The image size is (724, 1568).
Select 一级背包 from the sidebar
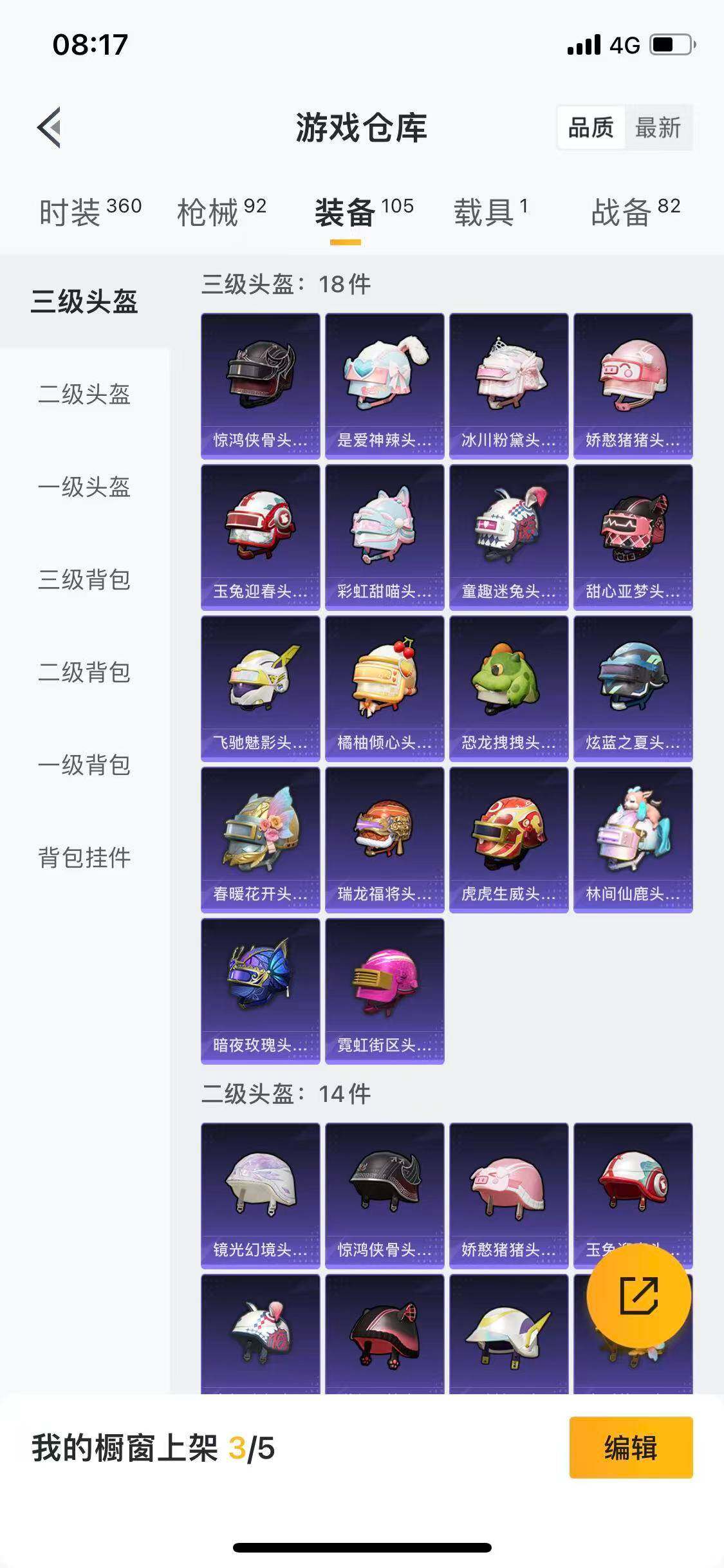click(84, 765)
